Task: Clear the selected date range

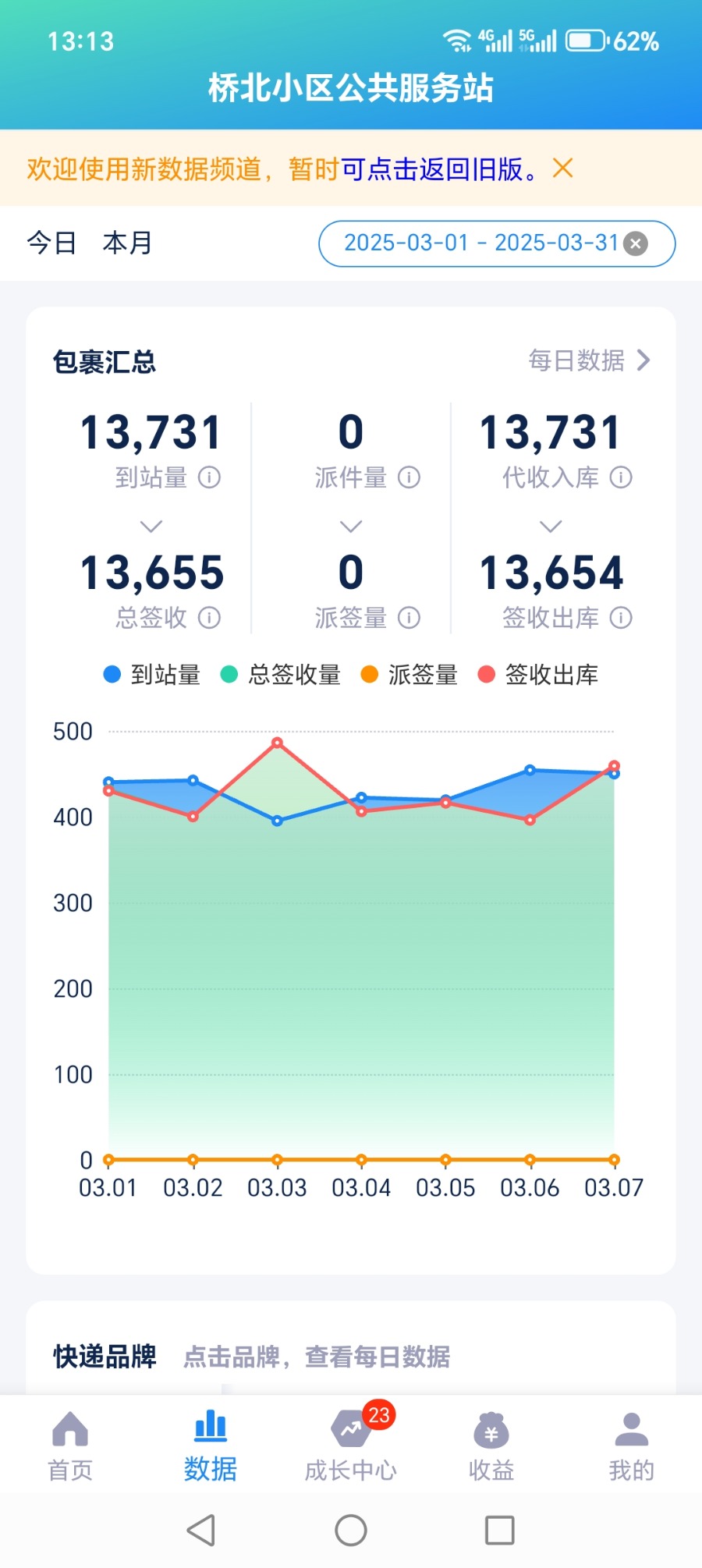Action: coord(636,244)
